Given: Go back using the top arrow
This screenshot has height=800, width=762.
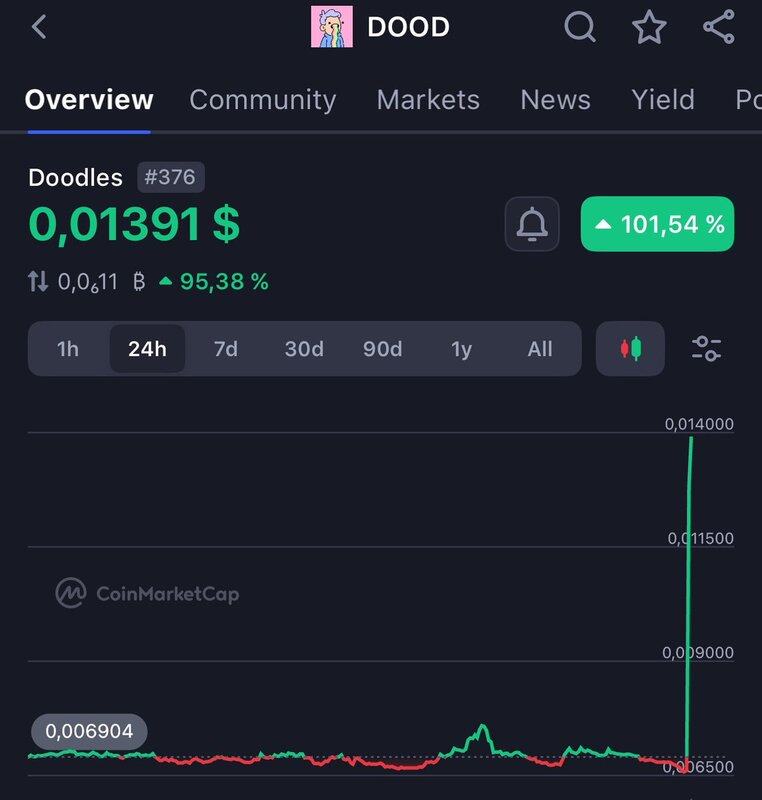Looking at the screenshot, I should (39, 27).
